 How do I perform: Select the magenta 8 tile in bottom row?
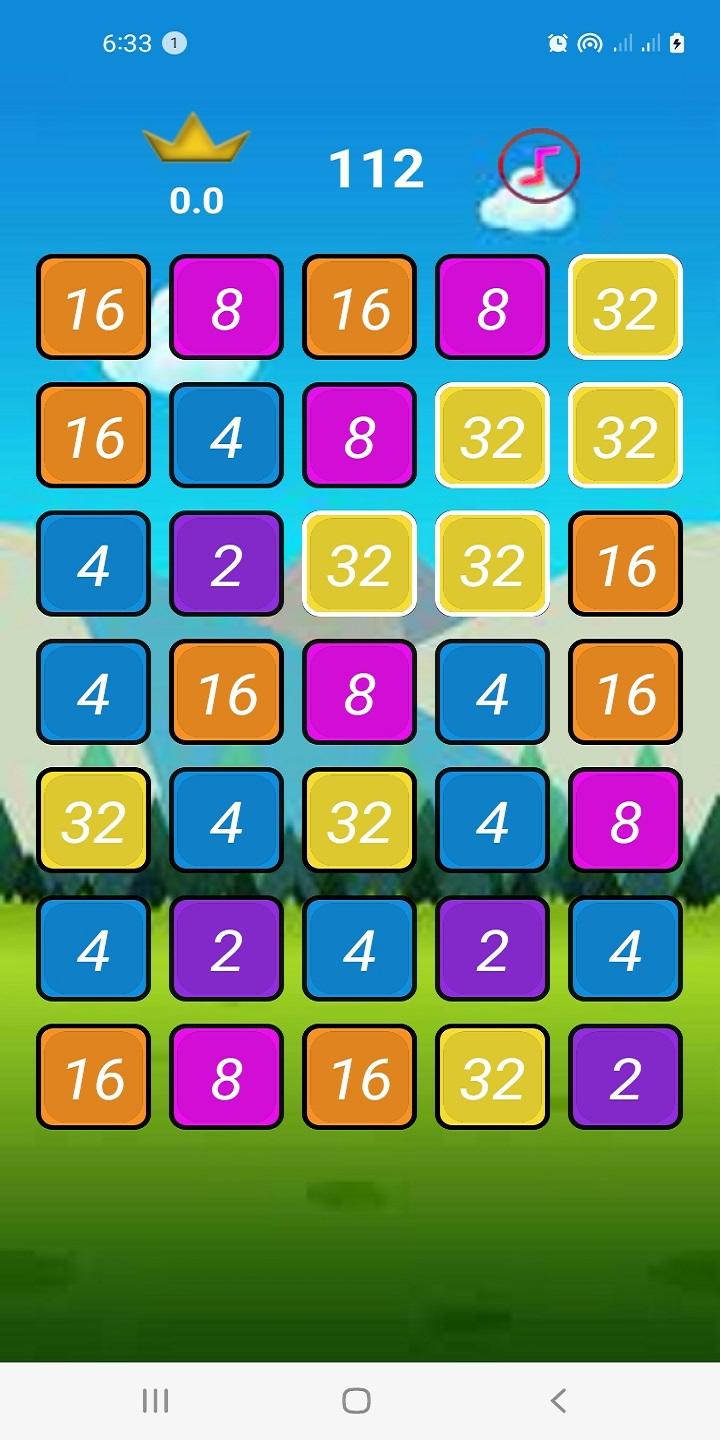click(x=225, y=1076)
